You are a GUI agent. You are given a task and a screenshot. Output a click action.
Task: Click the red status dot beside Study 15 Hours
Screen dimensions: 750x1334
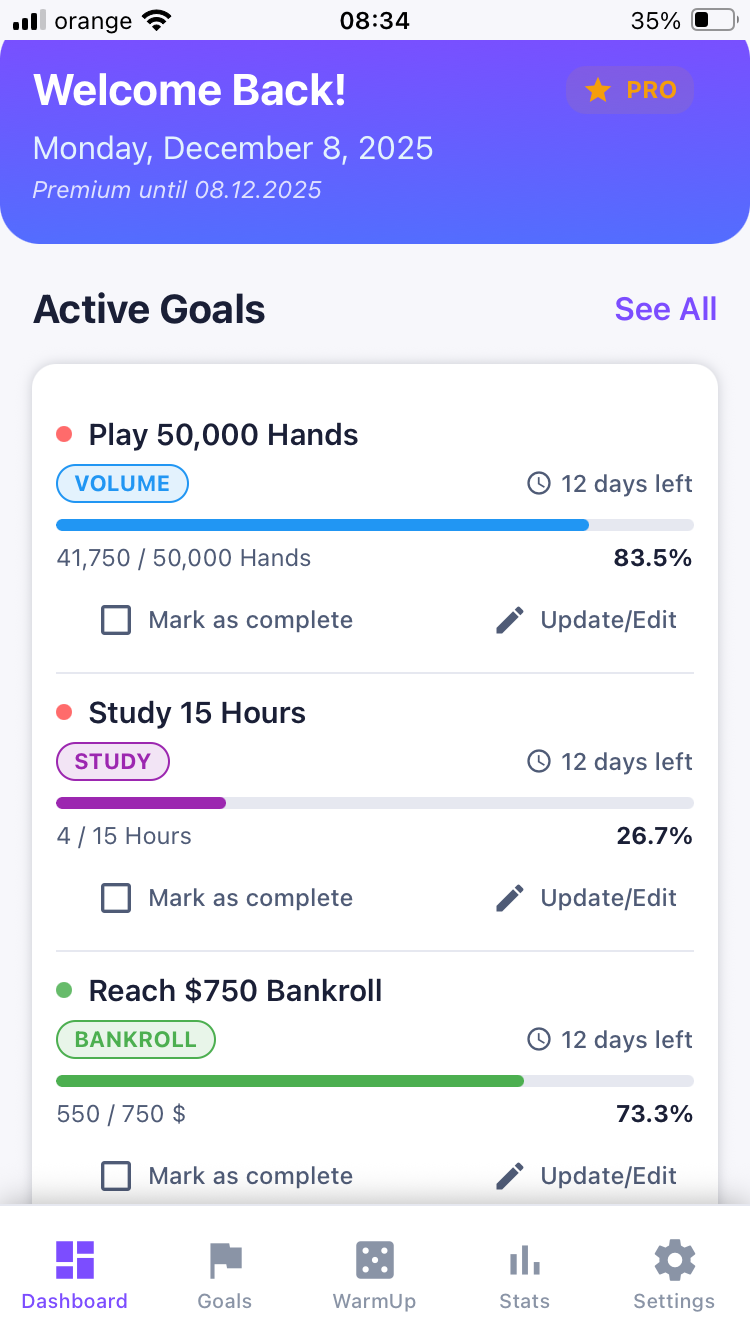64,712
